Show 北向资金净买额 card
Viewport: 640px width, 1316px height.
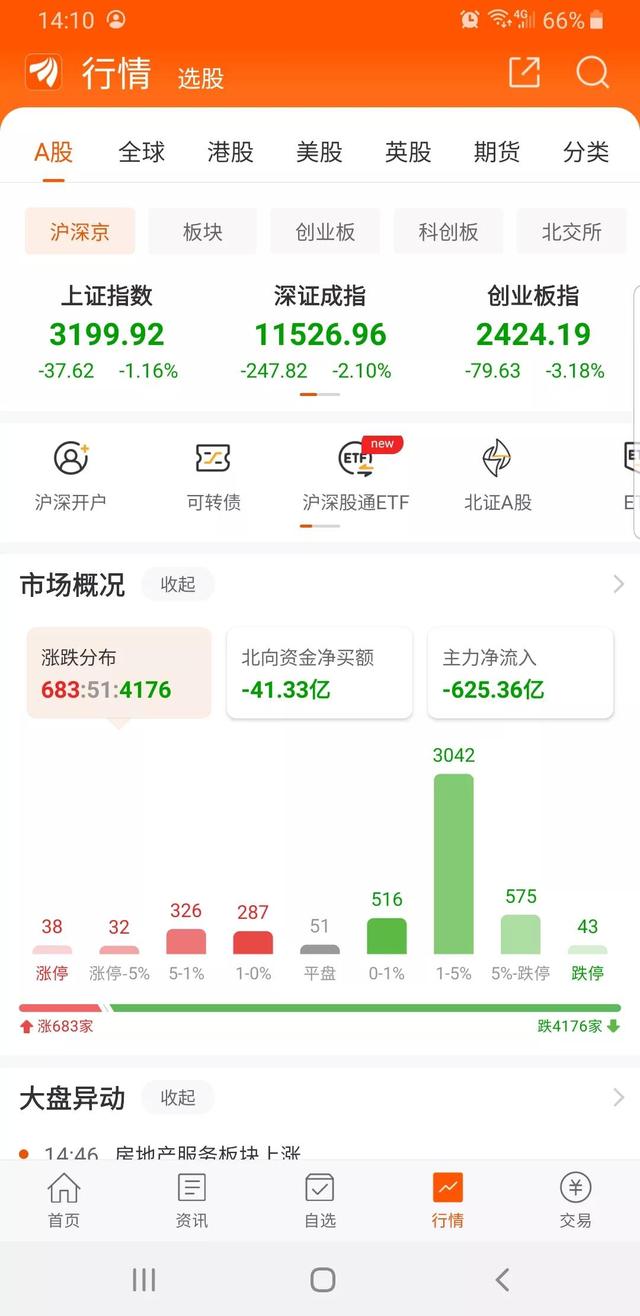319,673
